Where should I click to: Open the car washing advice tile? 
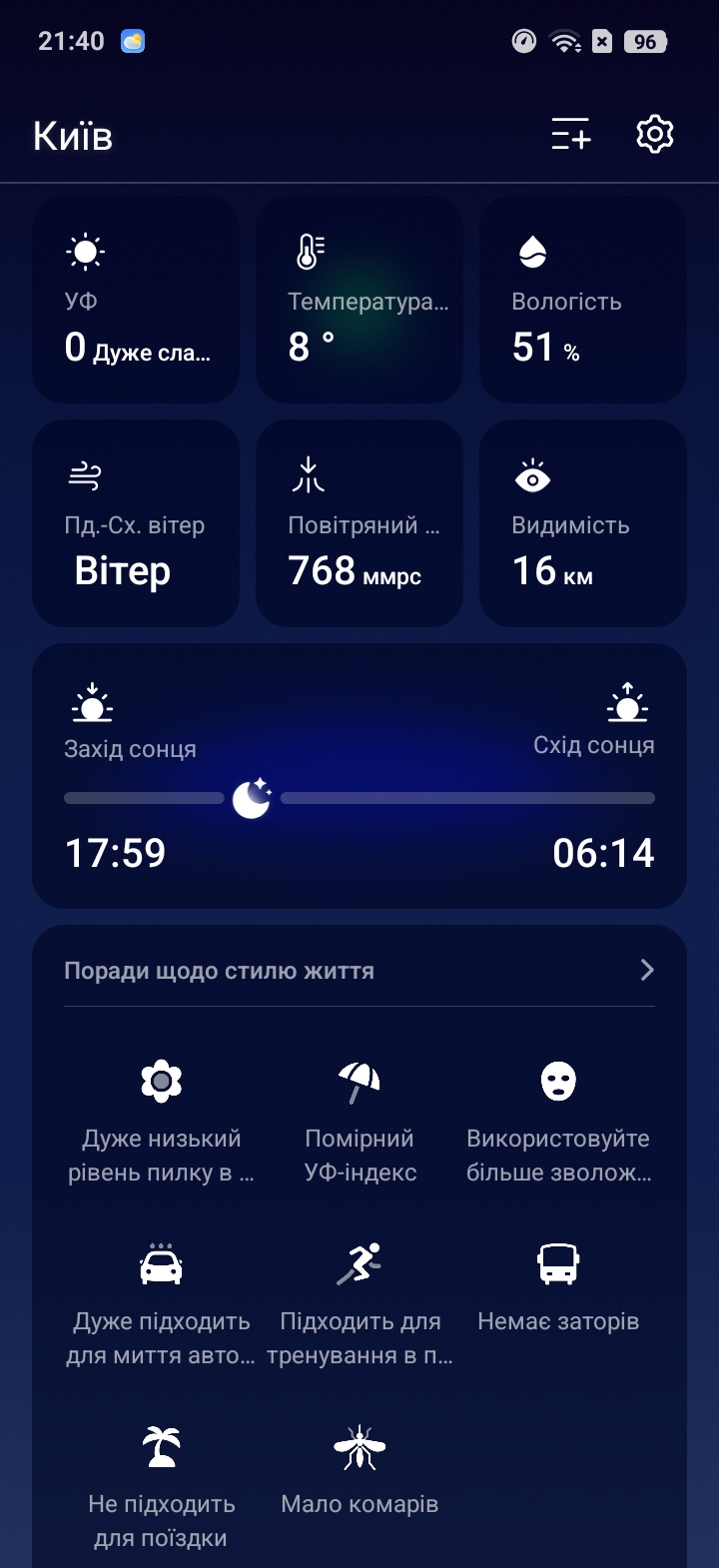point(161,1307)
